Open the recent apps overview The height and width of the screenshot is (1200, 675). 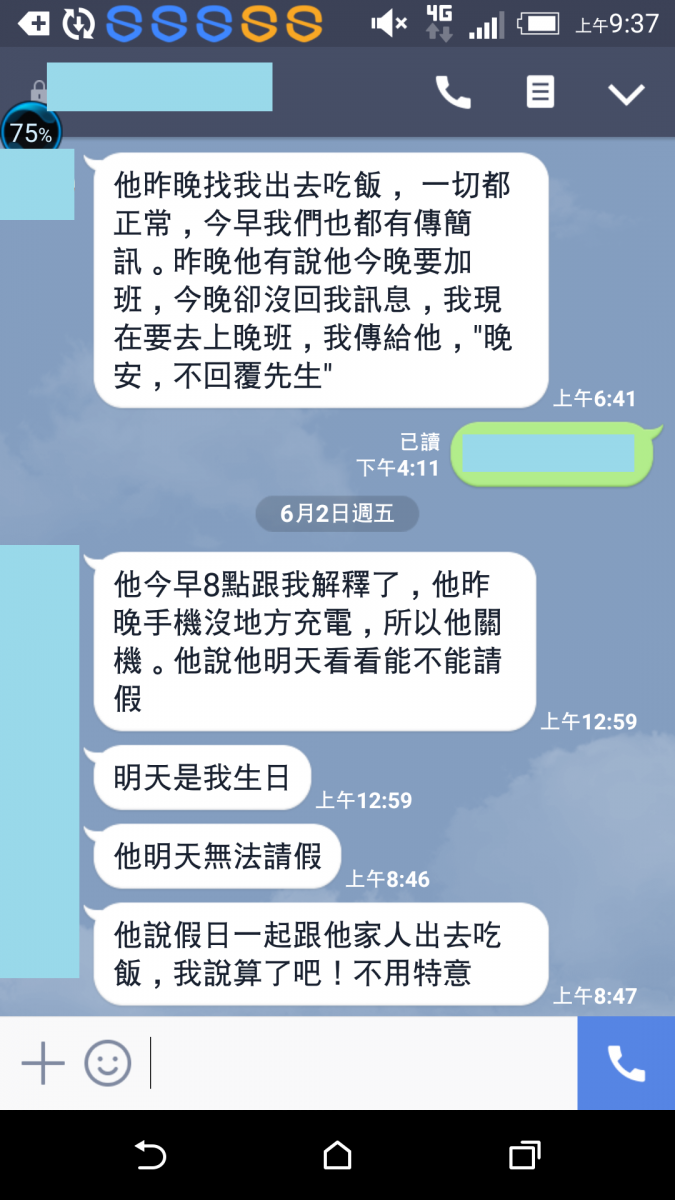pyautogui.click(x=524, y=1156)
